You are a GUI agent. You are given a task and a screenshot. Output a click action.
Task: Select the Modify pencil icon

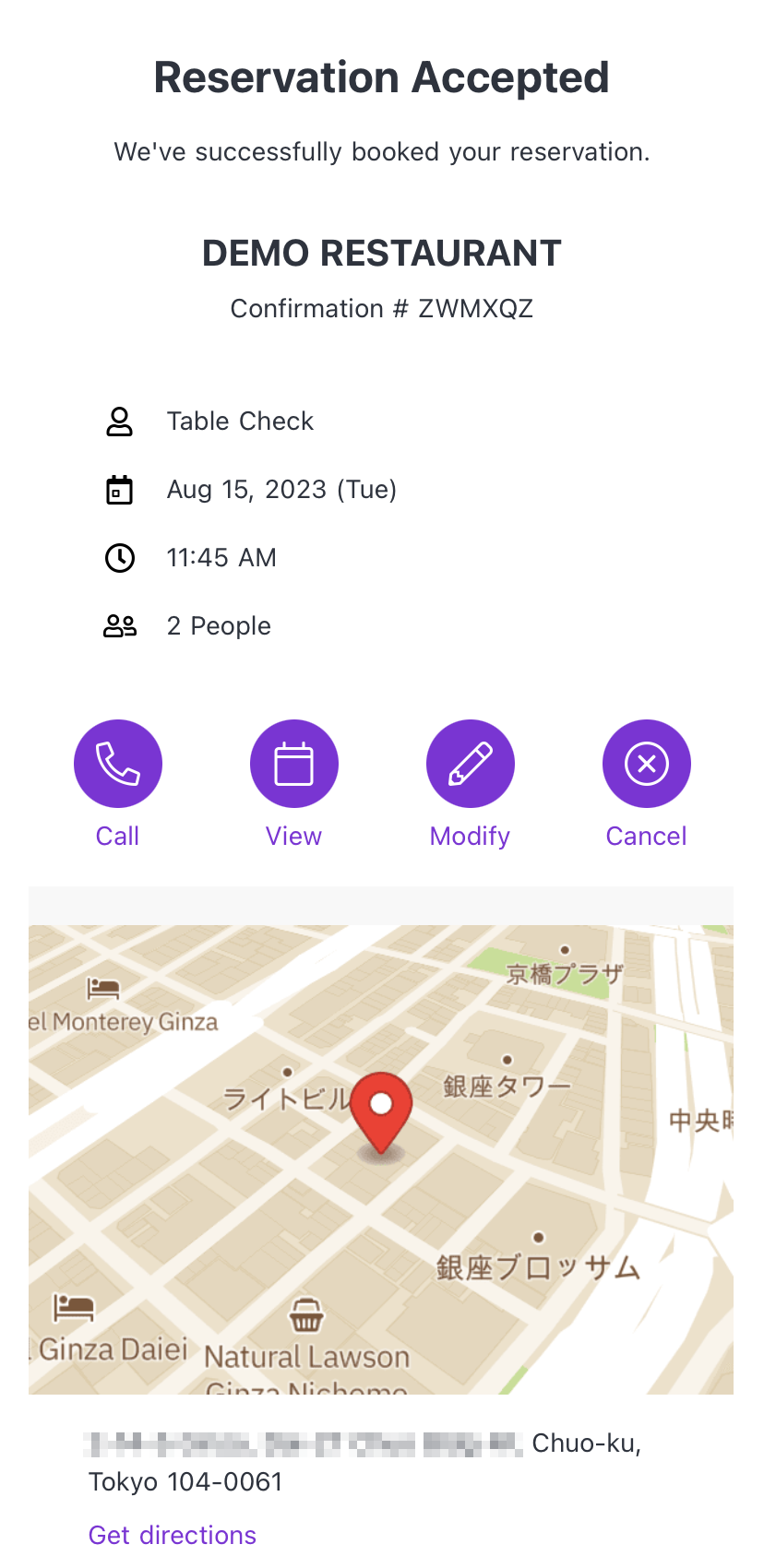click(x=470, y=763)
